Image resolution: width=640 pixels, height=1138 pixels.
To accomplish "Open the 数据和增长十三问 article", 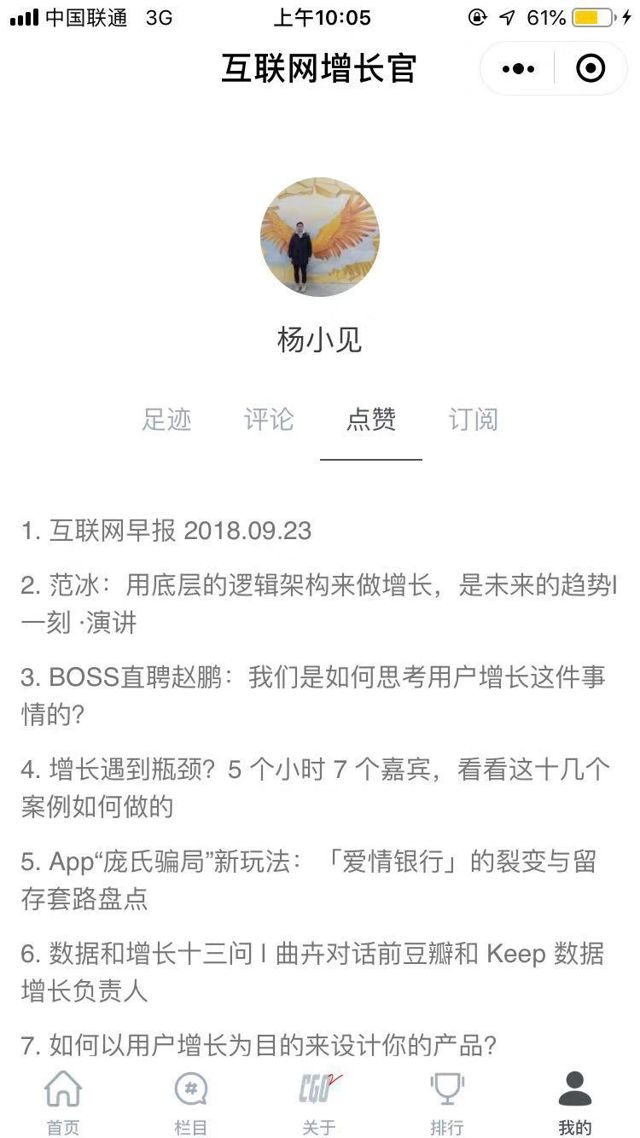I will click(312, 971).
